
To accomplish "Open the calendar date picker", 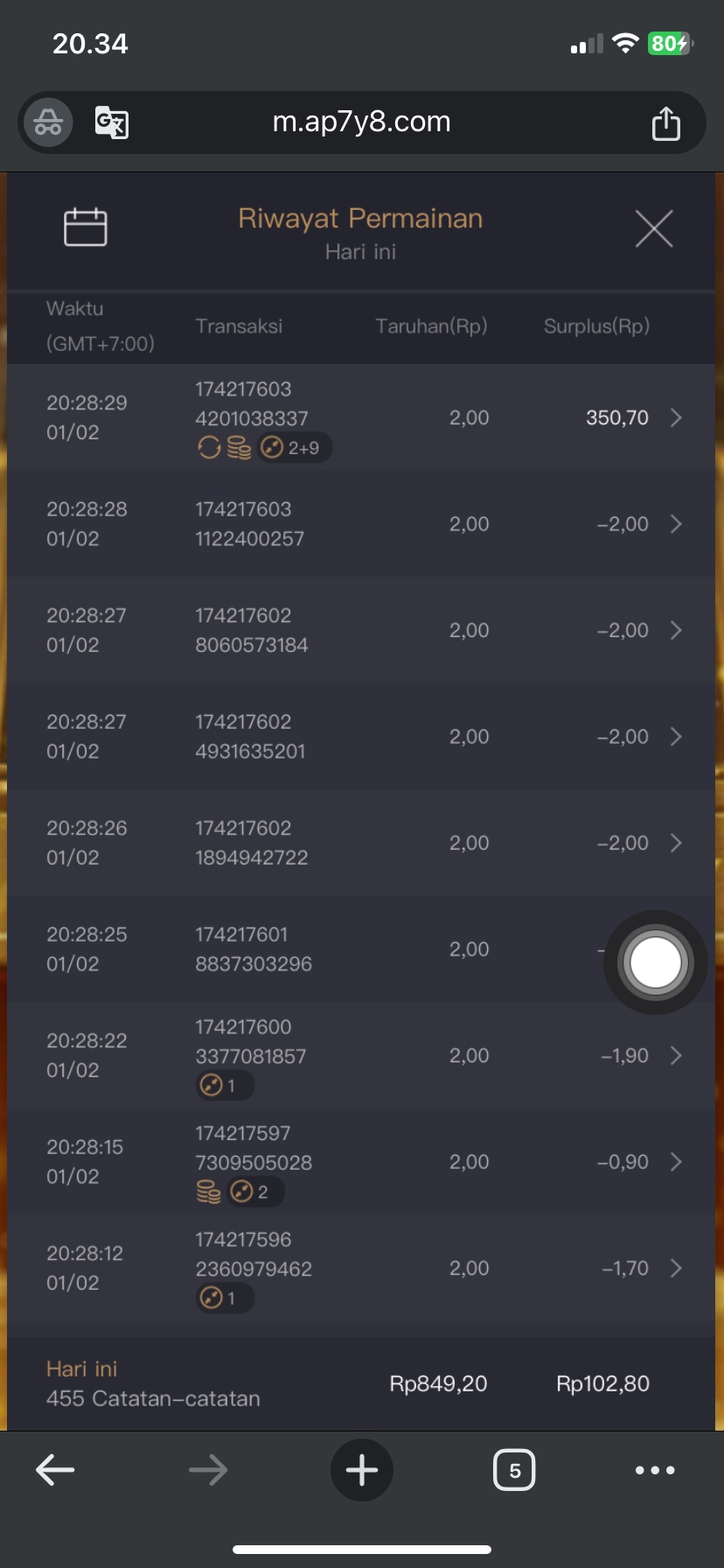I will [85, 227].
